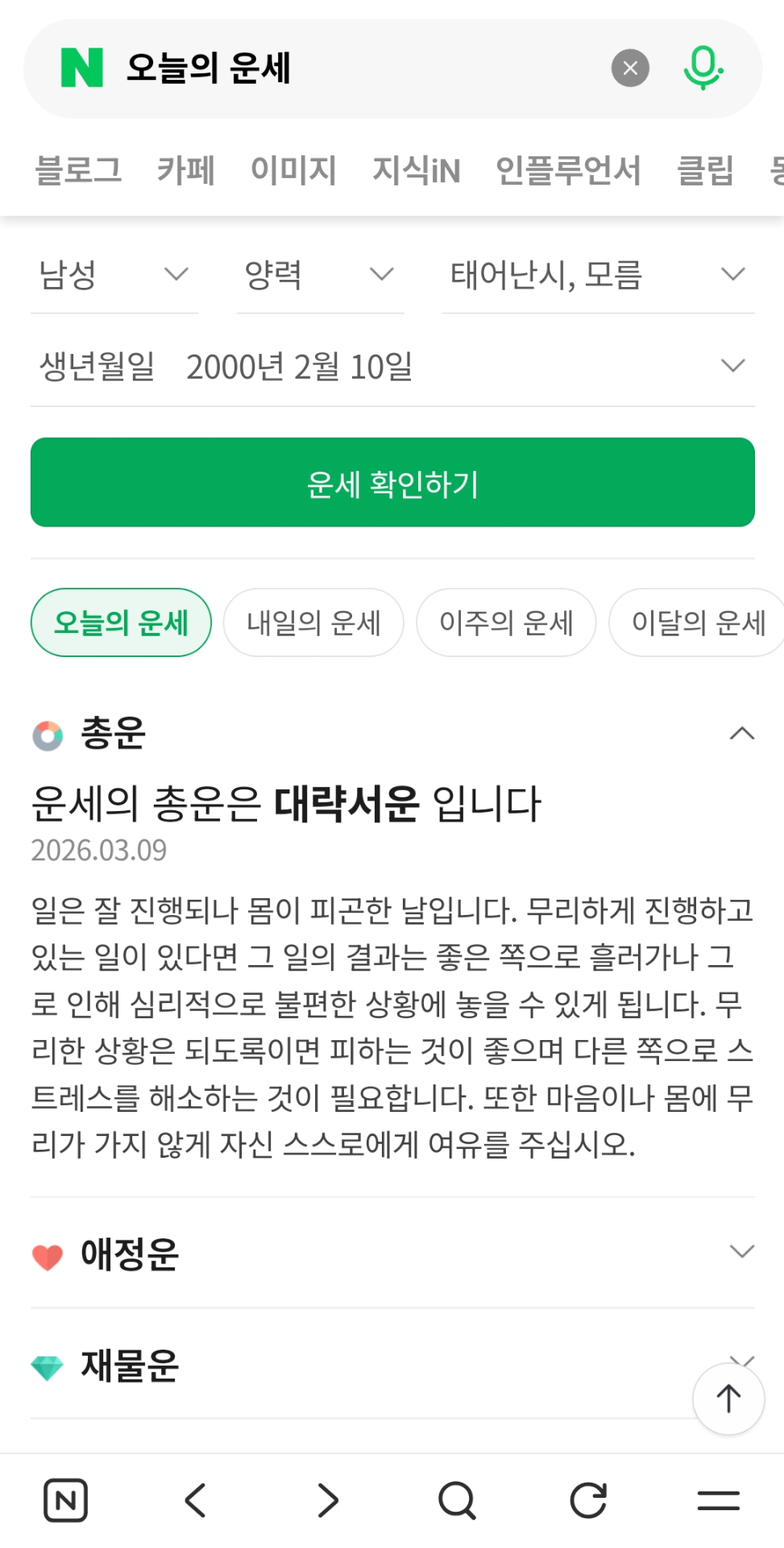This screenshot has height=1548, width=784.
Task: Select the 이주의 운세 chip
Action: coord(506,622)
